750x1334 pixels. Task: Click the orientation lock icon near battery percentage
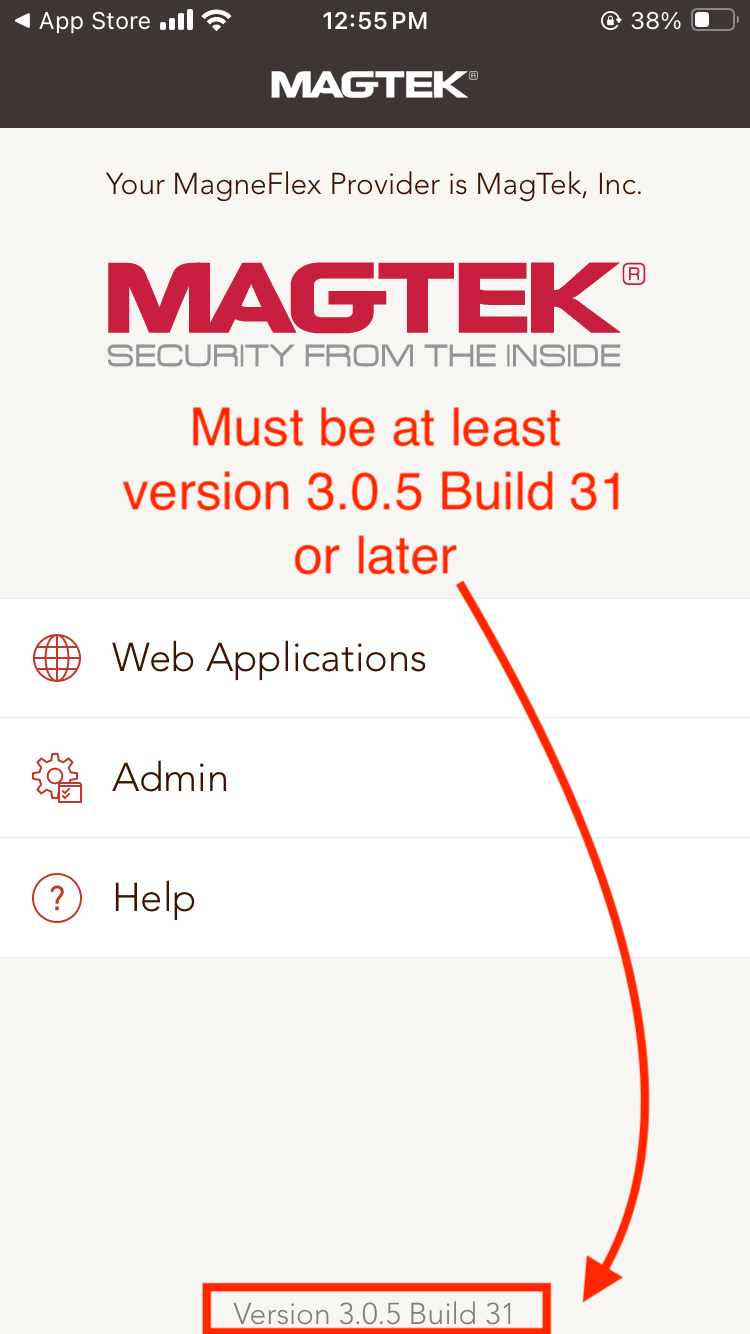609,20
